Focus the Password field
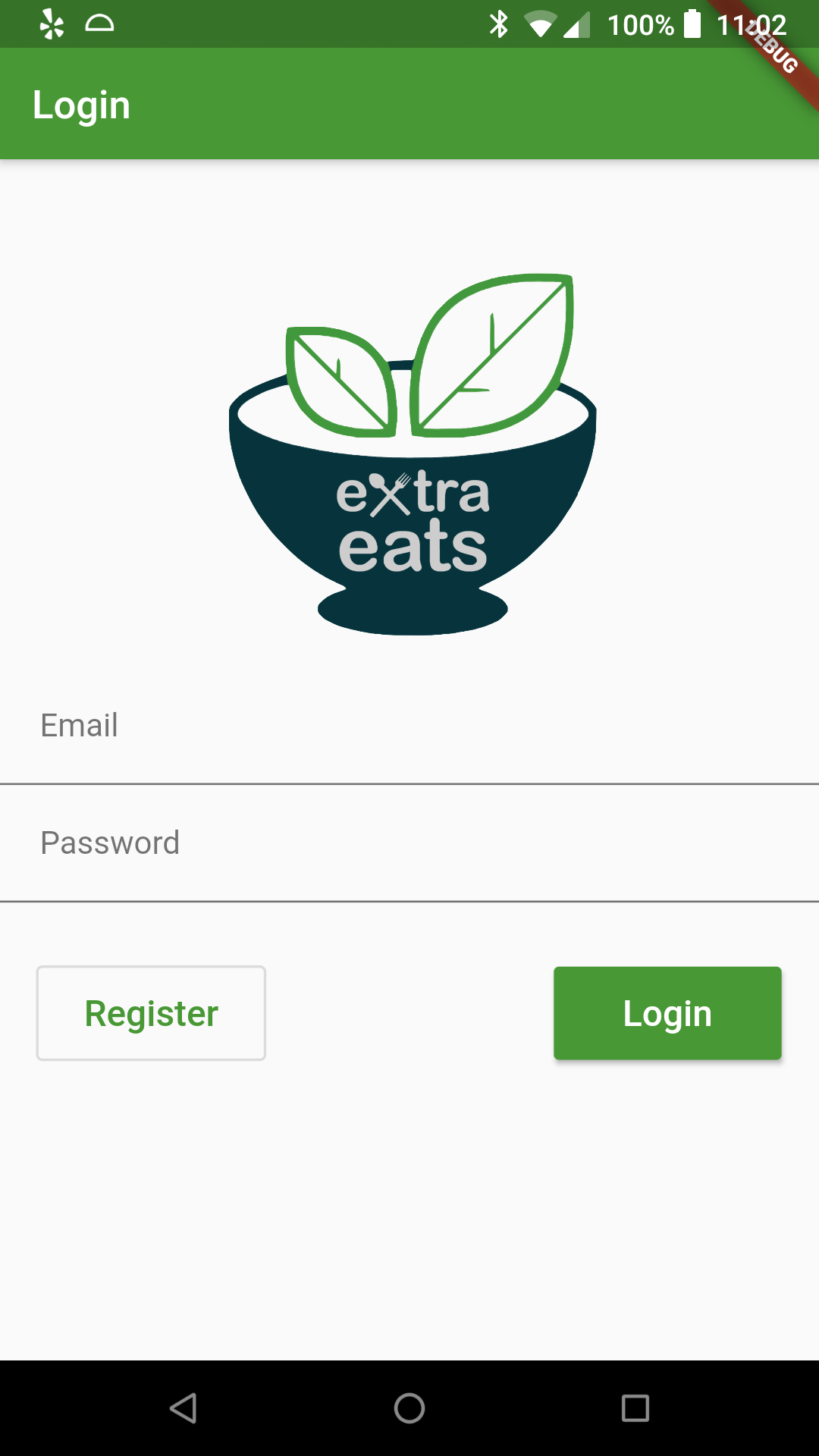 (409, 843)
